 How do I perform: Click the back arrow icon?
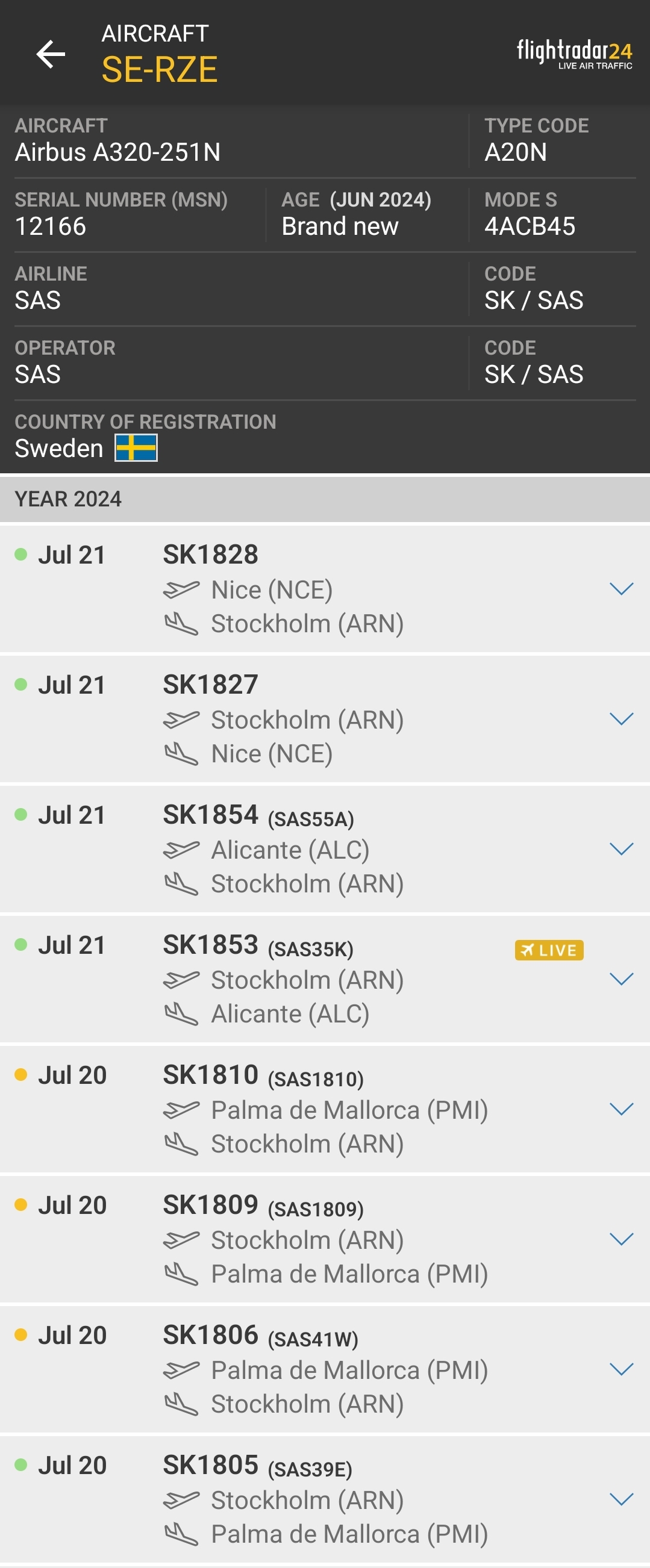point(52,54)
